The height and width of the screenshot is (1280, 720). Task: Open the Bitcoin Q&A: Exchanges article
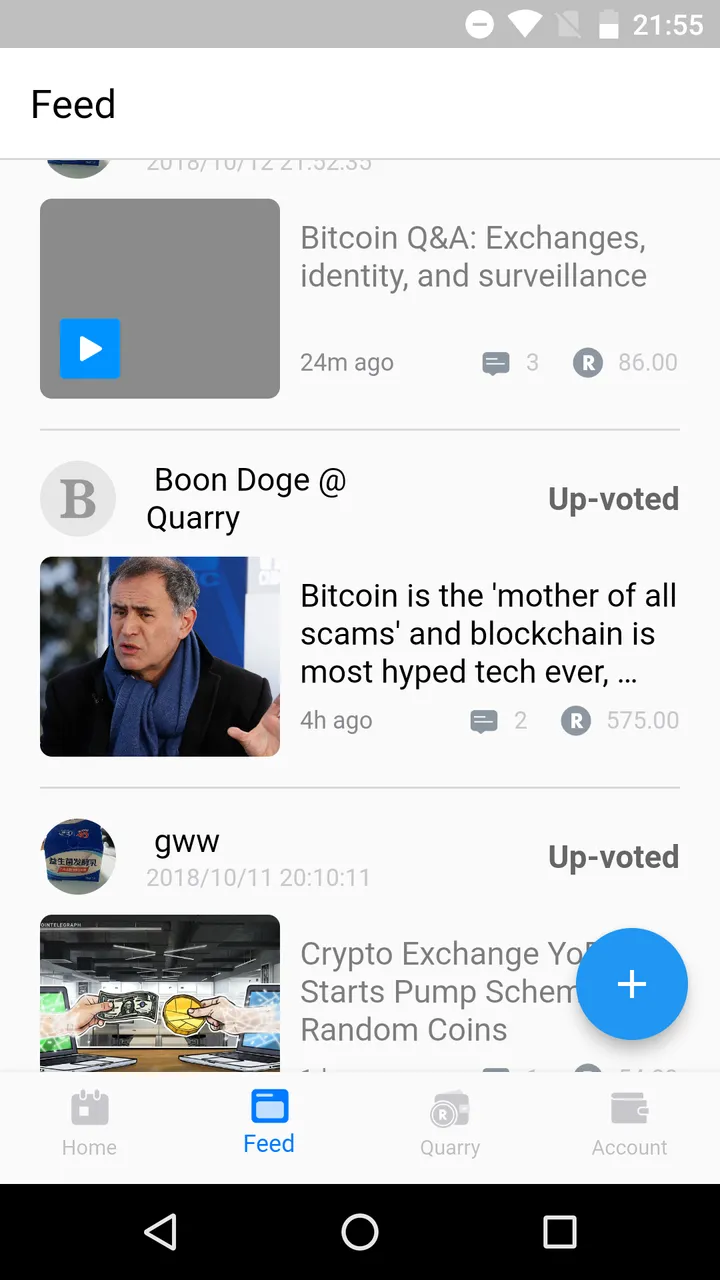point(473,257)
